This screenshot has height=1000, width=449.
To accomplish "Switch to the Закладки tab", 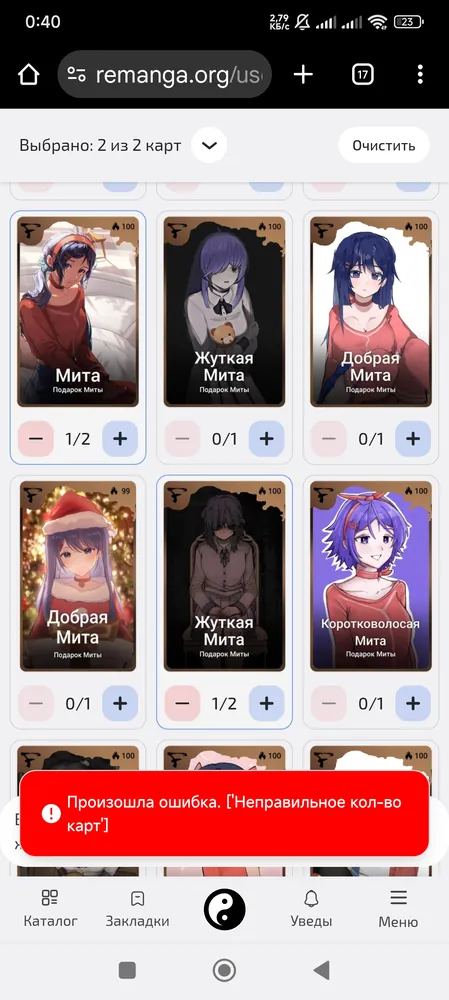I will click(x=137, y=909).
